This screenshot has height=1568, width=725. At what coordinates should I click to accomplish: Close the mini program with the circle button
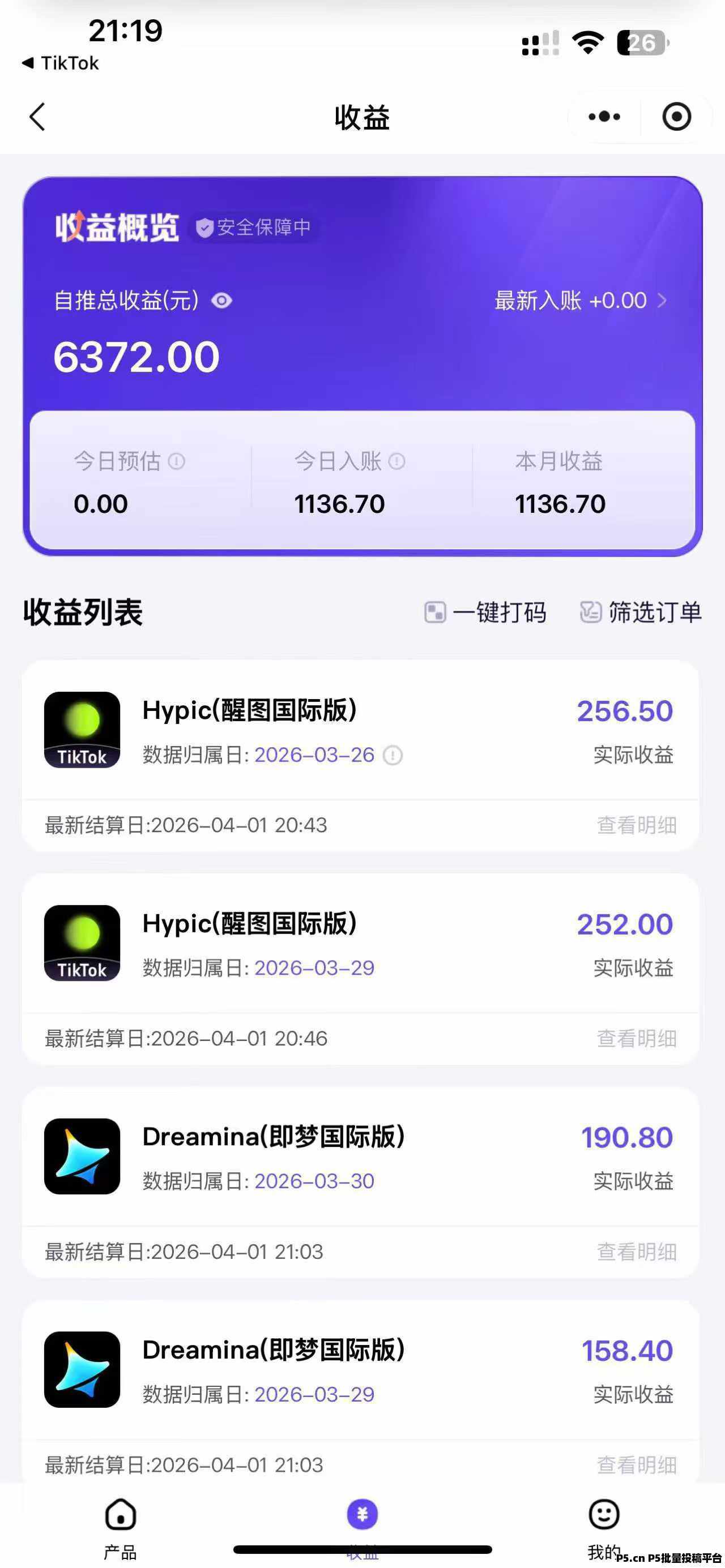(676, 117)
